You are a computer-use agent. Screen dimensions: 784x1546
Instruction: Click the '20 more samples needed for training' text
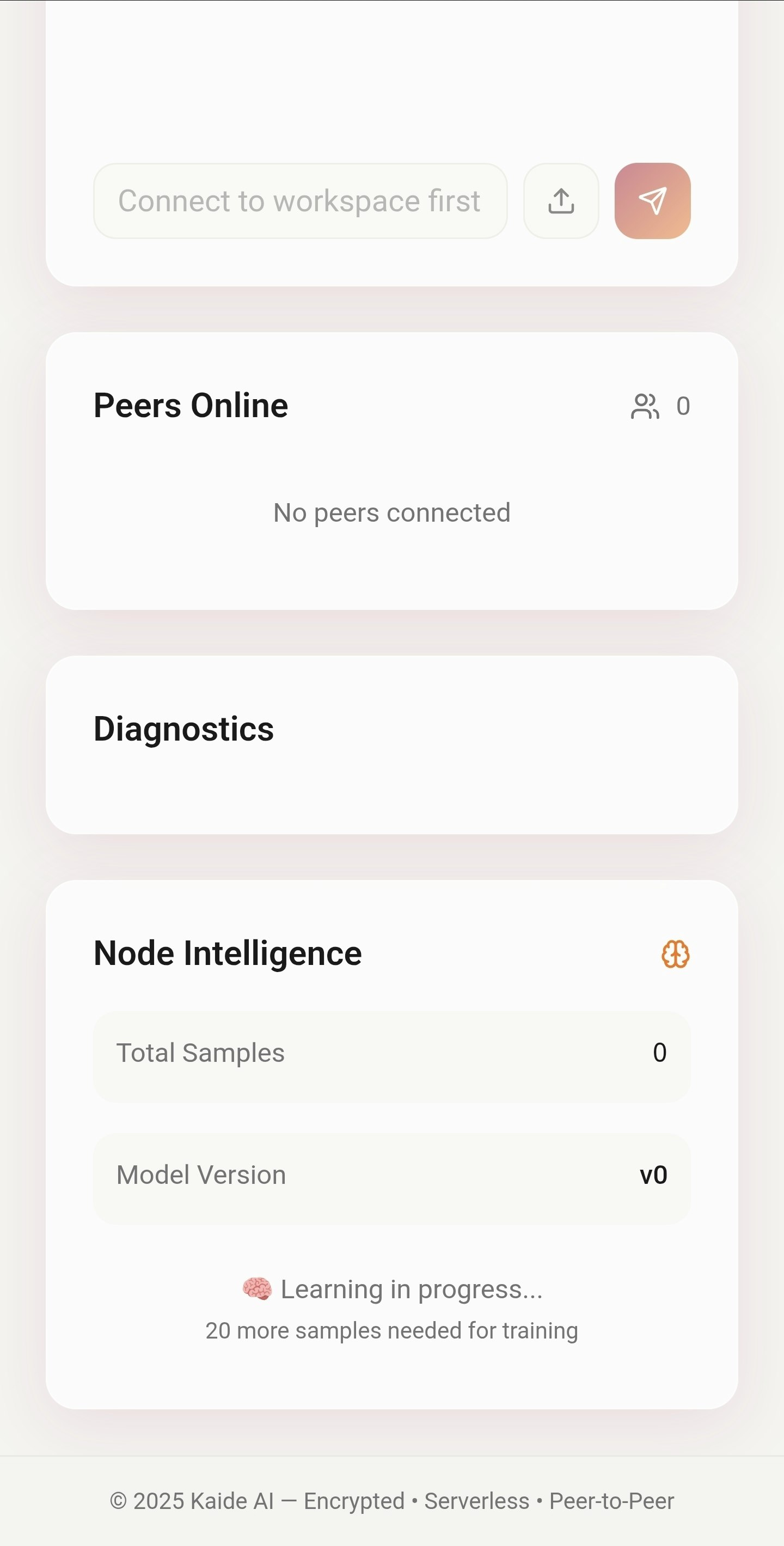(391, 1330)
